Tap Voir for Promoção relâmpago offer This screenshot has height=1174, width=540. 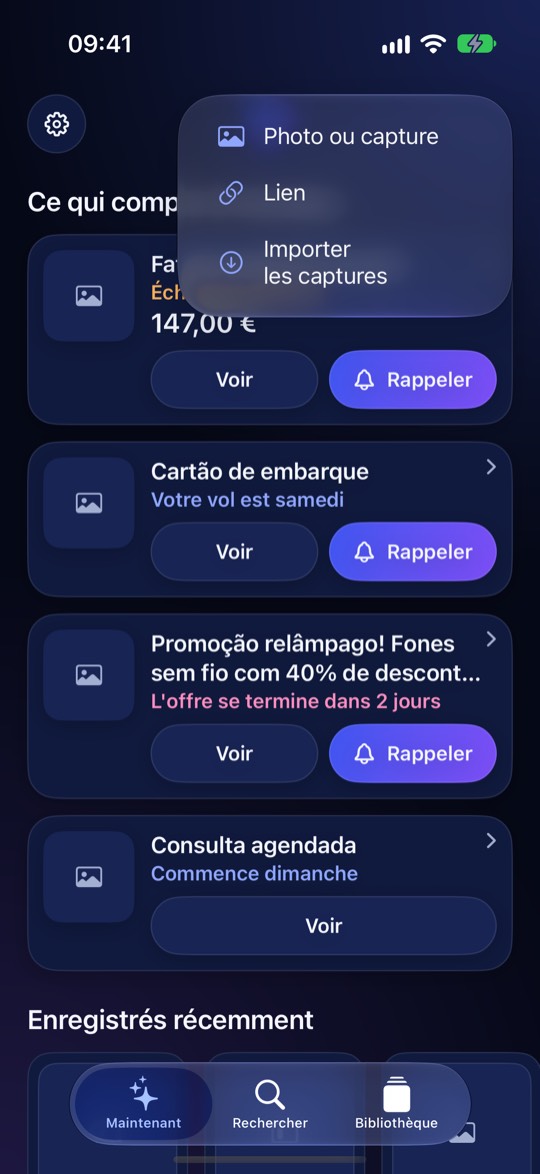[234, 753]
